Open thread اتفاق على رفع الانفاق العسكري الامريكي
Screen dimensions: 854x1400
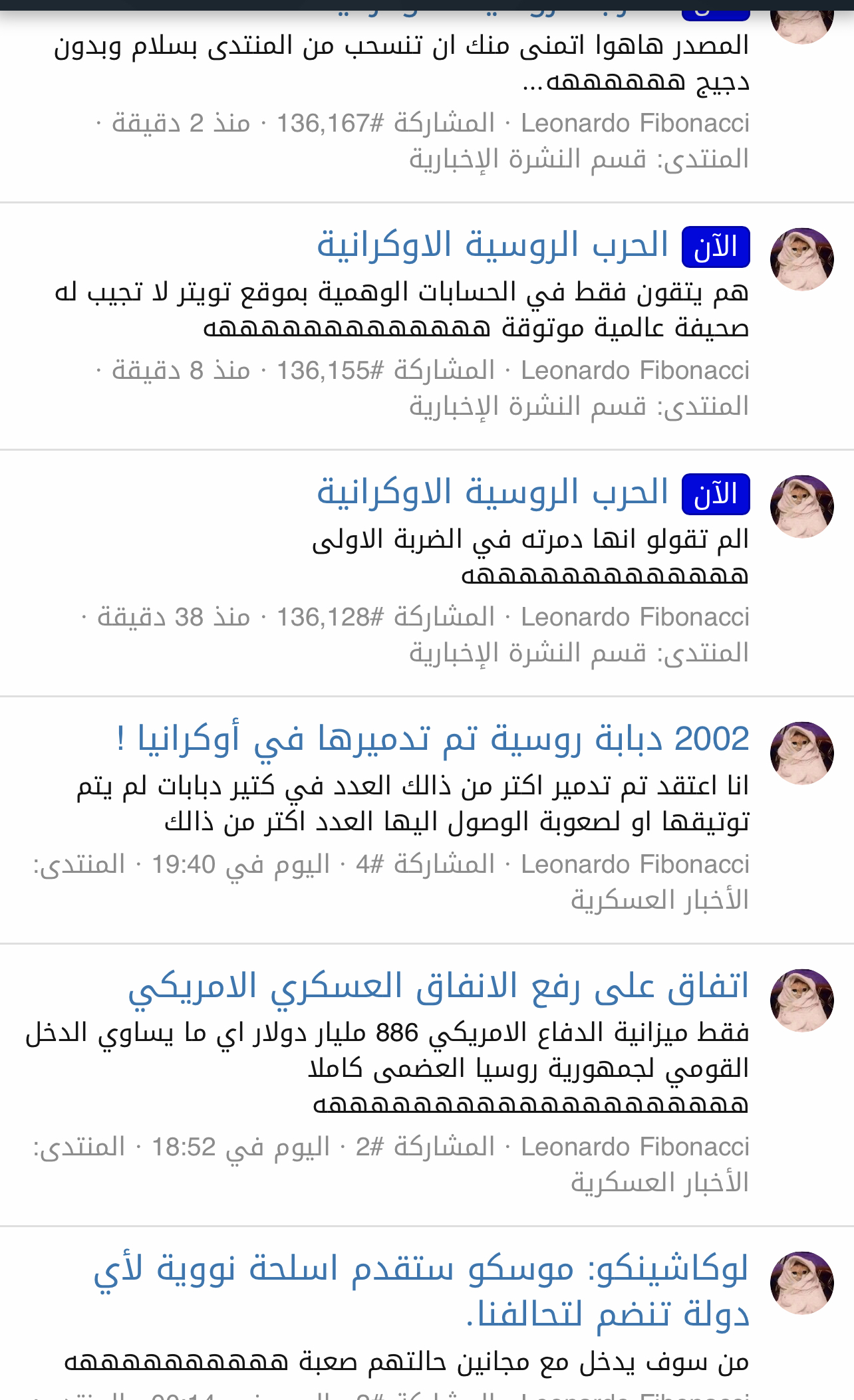point(439,986)
